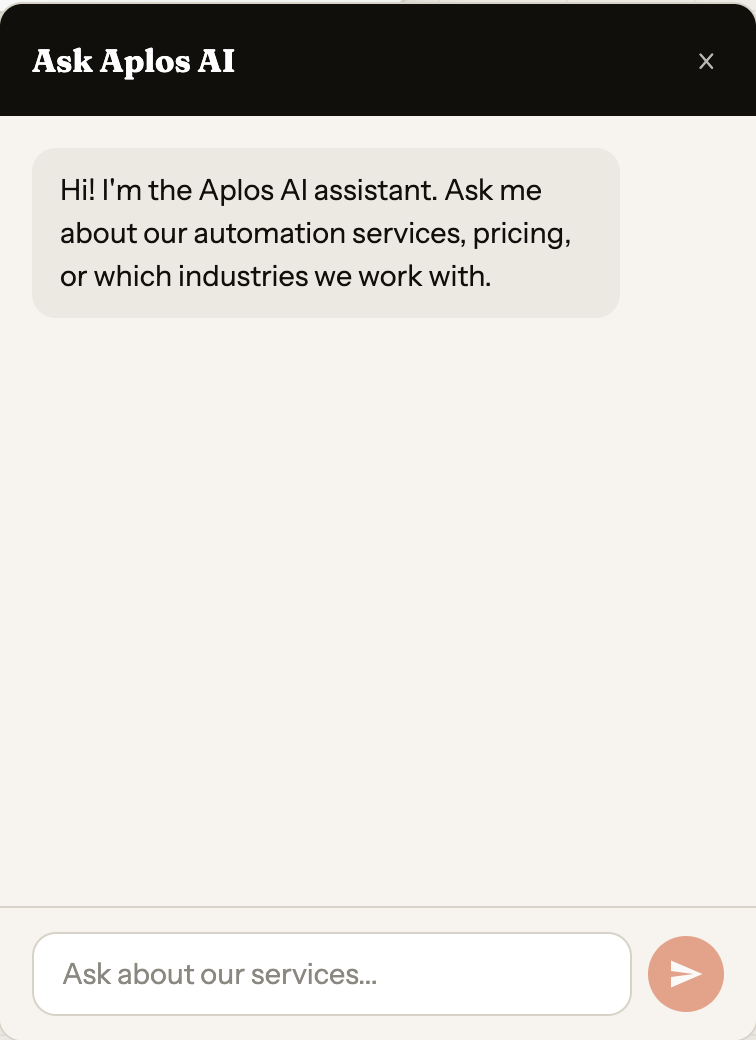
Task: Click the Ask about our services placeholder
Action: pos(219,973)
